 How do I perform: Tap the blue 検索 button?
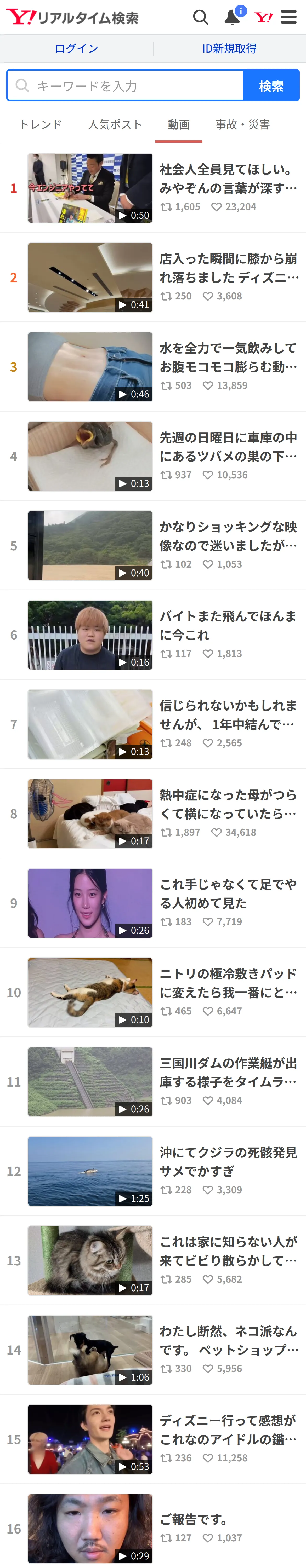tap(271, 85)
